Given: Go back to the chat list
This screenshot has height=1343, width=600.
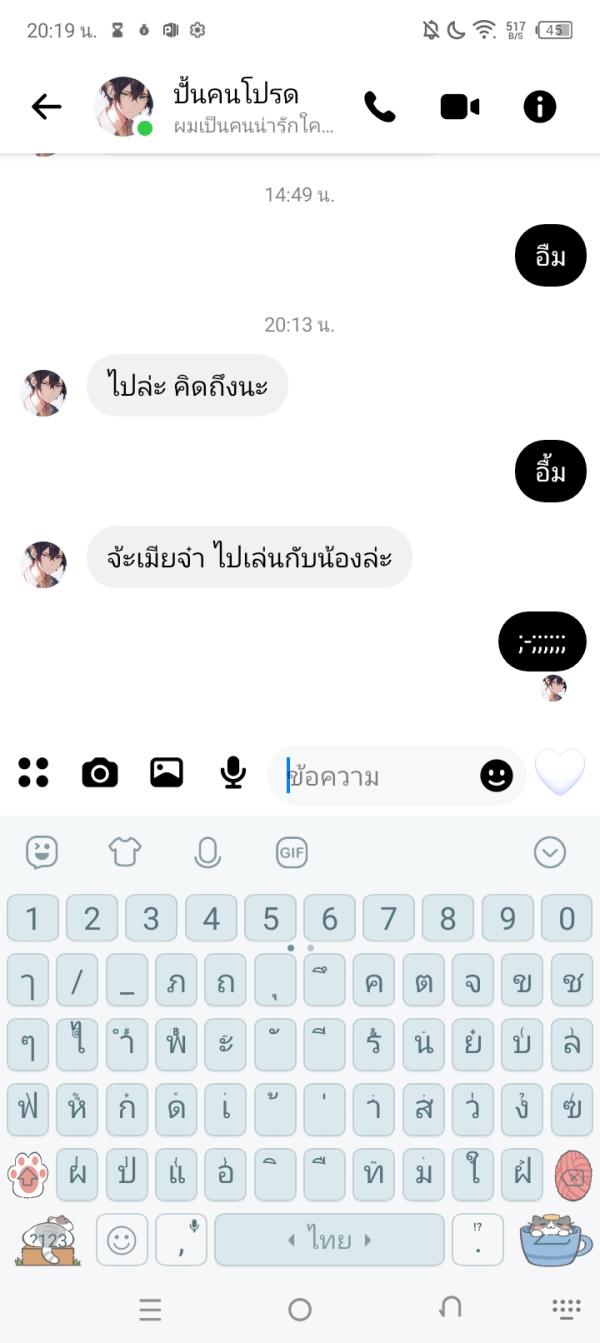Looking at the screenshot, I should pyautogui.click(x=46, y=107).
